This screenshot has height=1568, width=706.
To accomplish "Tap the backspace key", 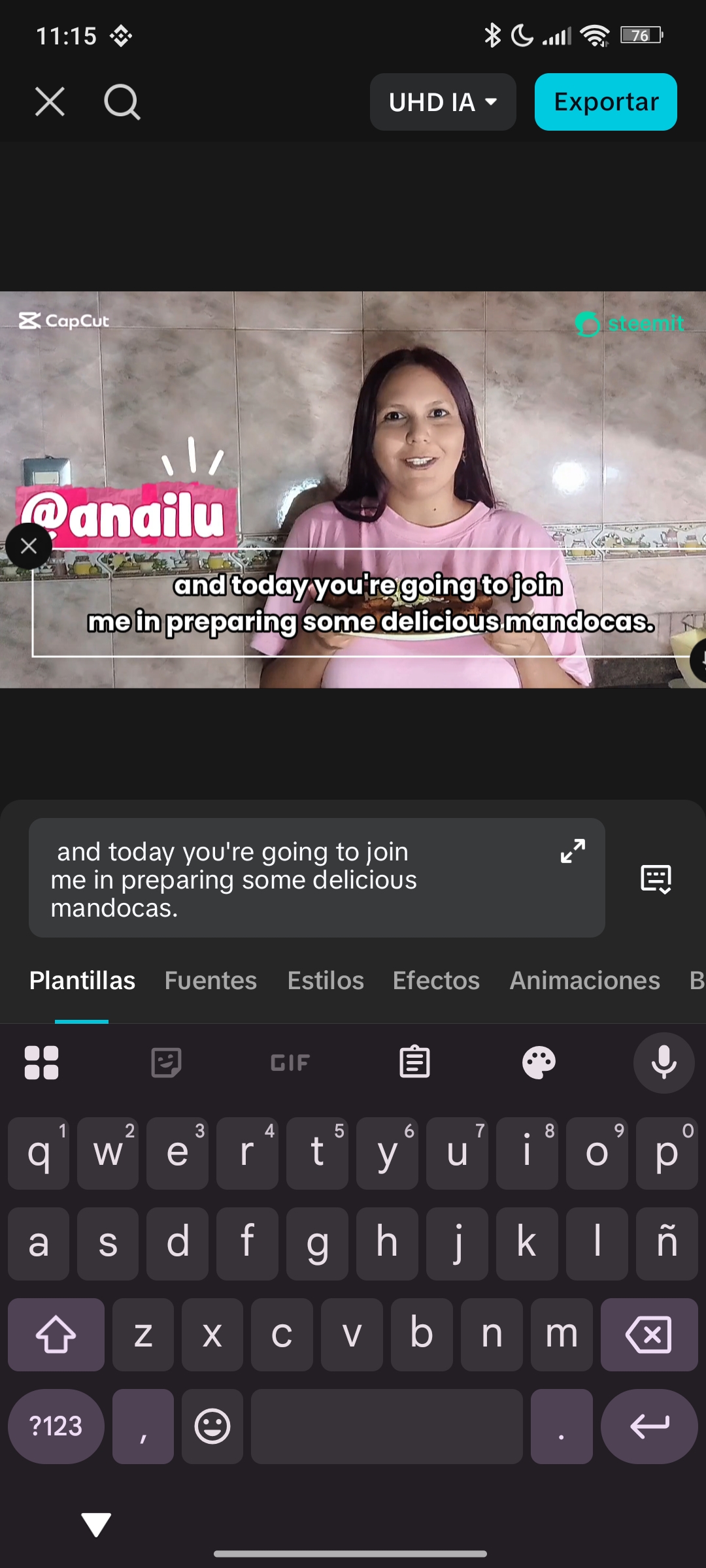I will tap(648, 1334).
